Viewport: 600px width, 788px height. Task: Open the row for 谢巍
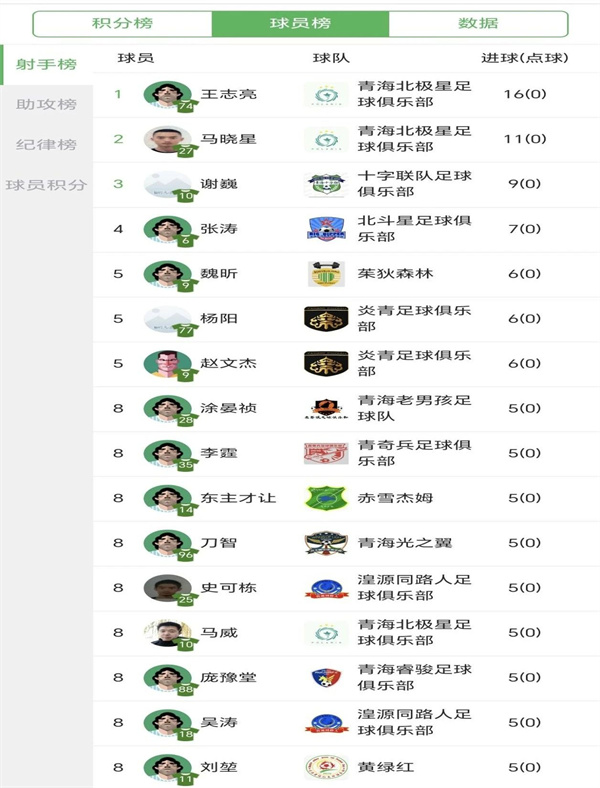(x=221, y=184)
